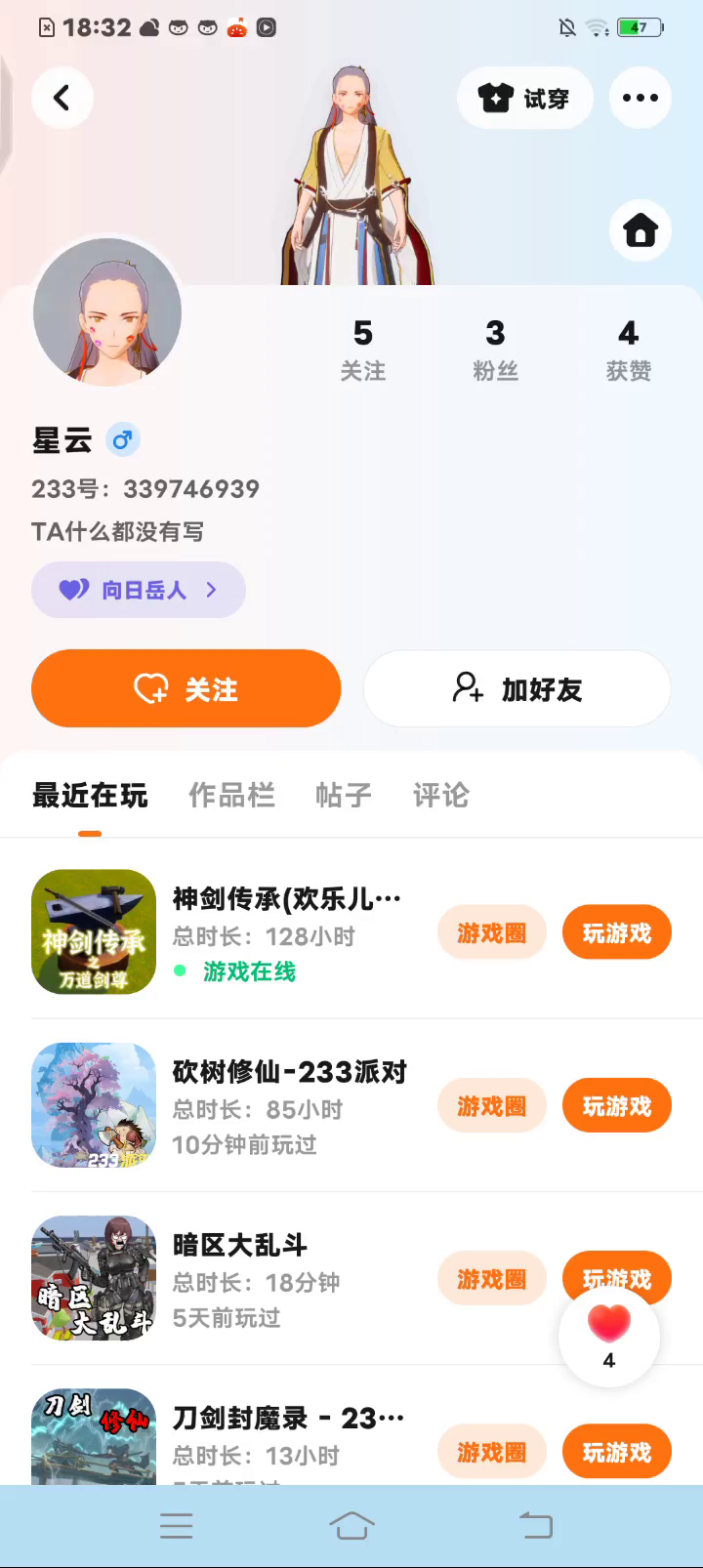This screenshot has width=703, height=1568.
Task: Open the home icon near the avatar
Action: [640, 231]
